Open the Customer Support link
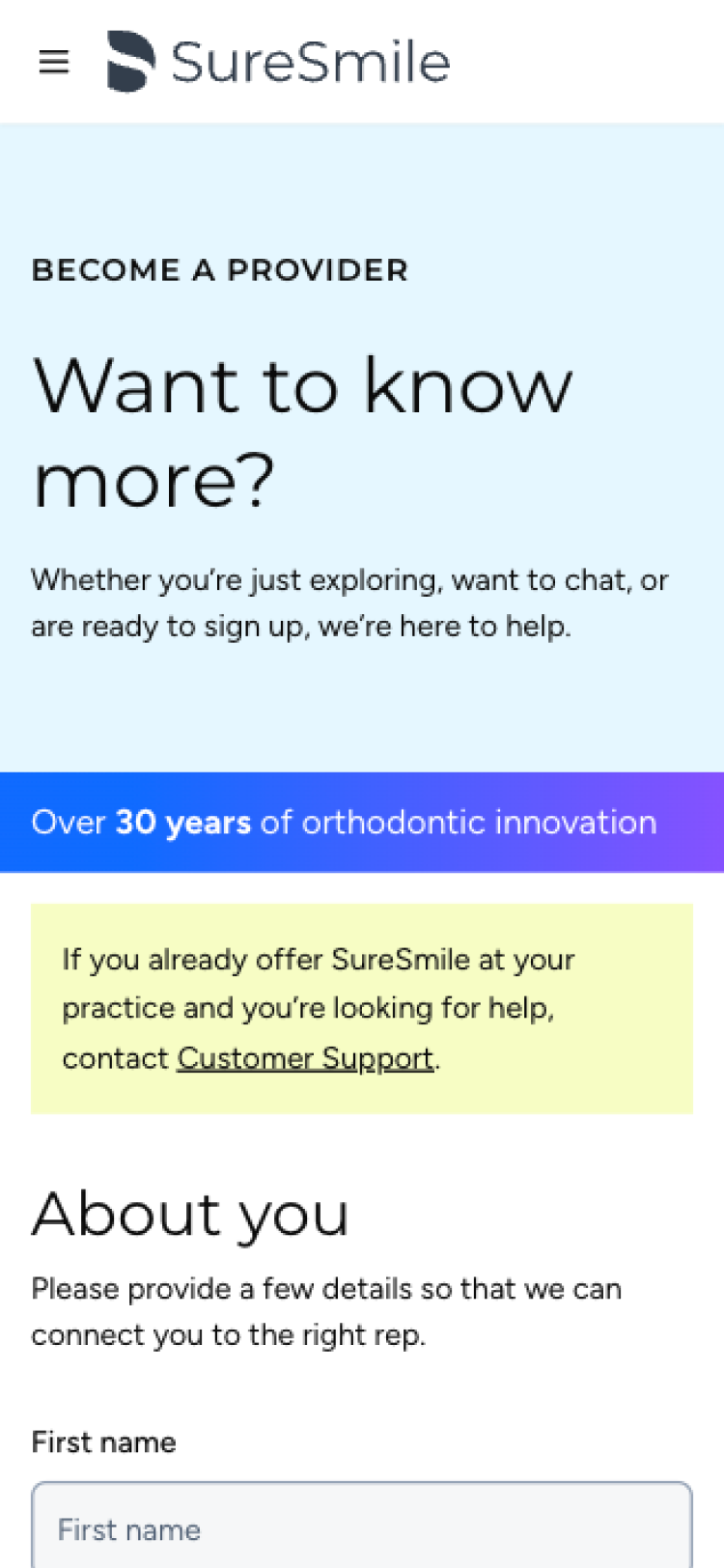The image size is (724, 1568). [305, 1058]
